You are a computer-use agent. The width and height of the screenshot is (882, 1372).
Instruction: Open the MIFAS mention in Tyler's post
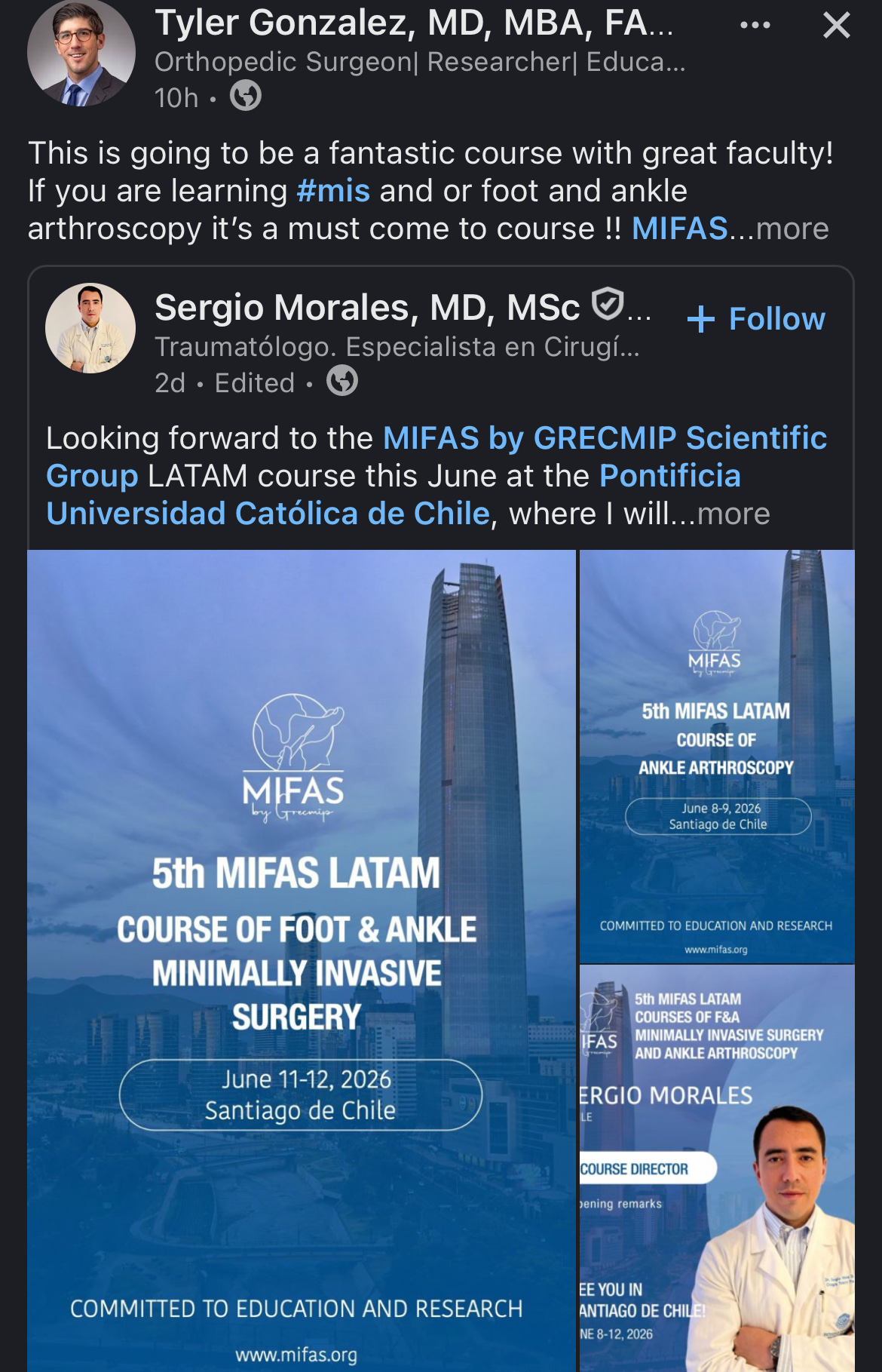click(x=679, y=229)
